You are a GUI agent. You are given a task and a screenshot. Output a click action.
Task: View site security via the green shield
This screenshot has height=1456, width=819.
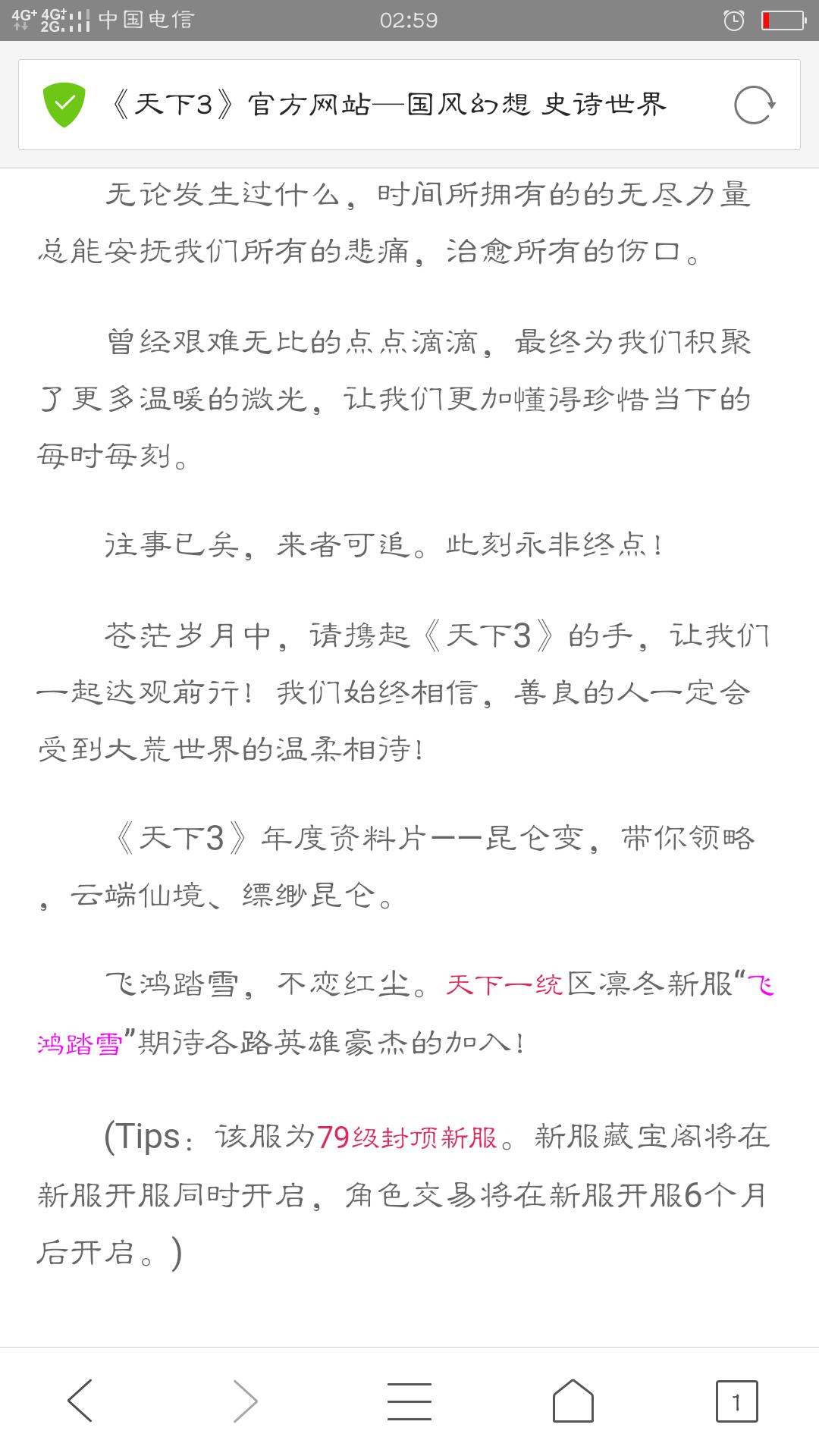click(64, 105)
